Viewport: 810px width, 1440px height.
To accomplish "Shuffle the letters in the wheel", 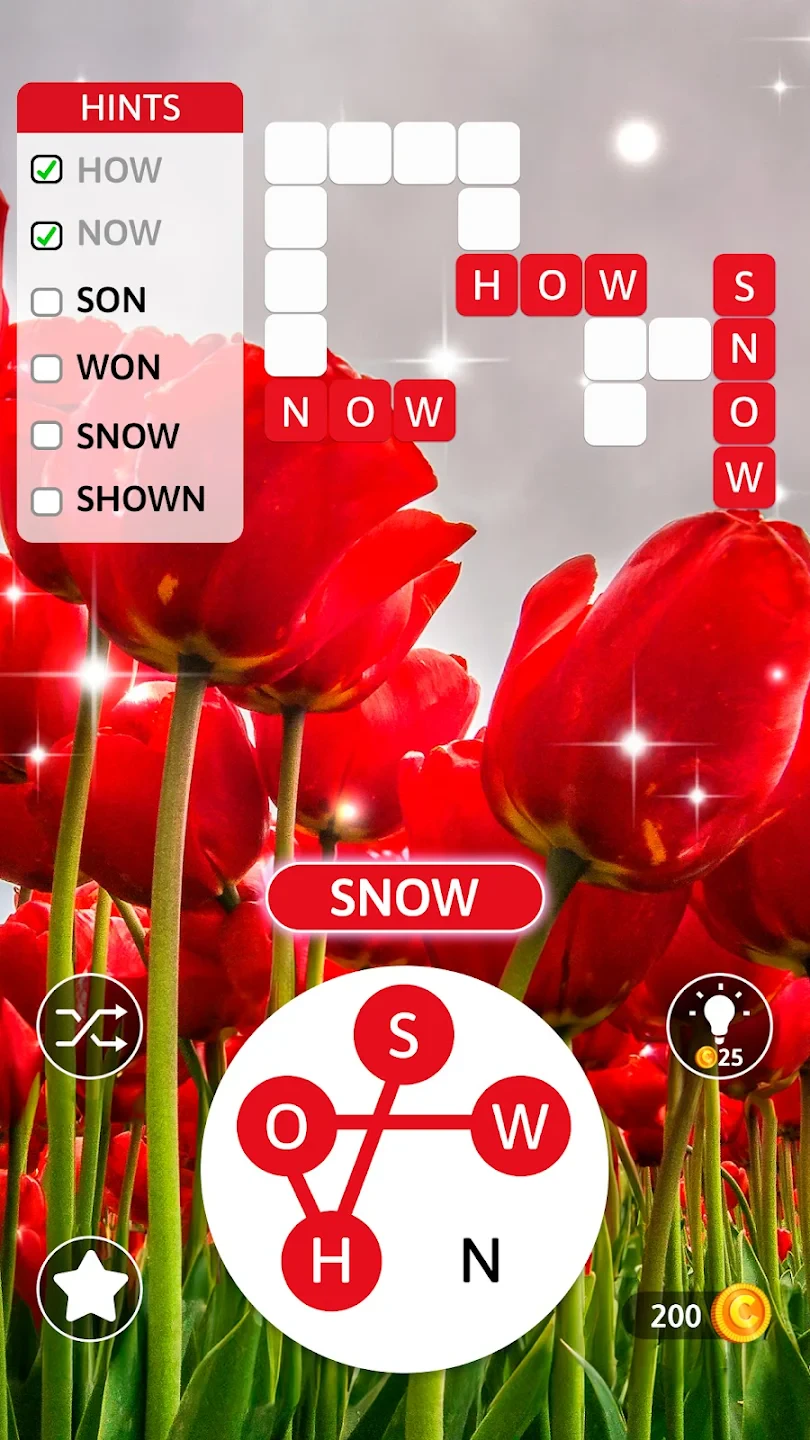I will [x=90, y=1026].
